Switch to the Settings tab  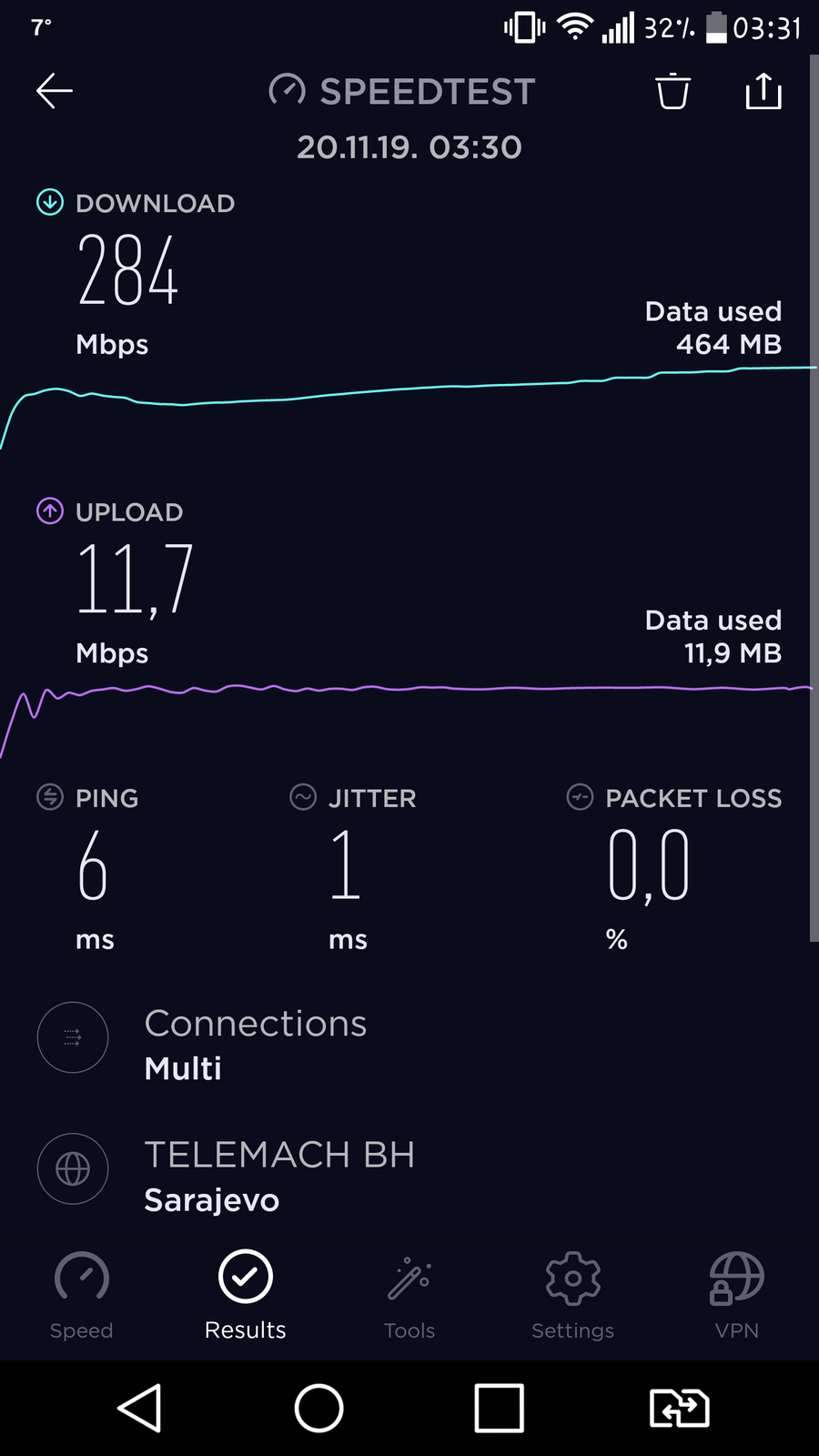pos(572,1297)
